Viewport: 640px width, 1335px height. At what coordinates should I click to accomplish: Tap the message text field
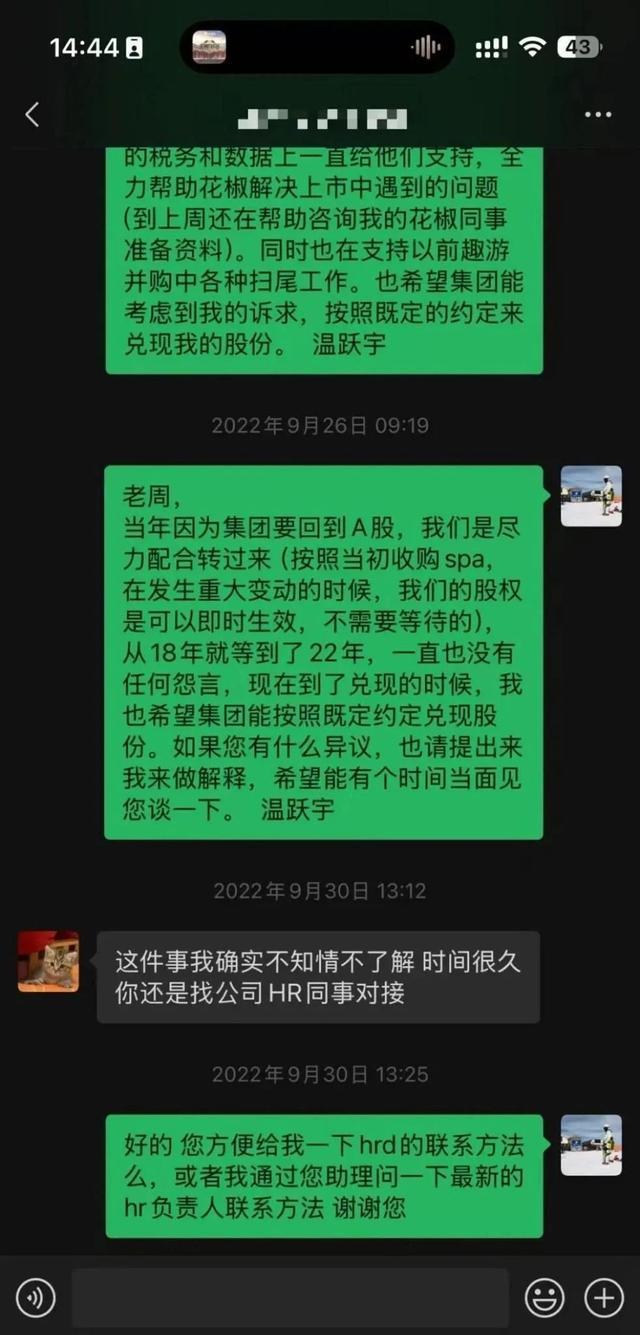pyautogui.click(x=290, y=1298)
